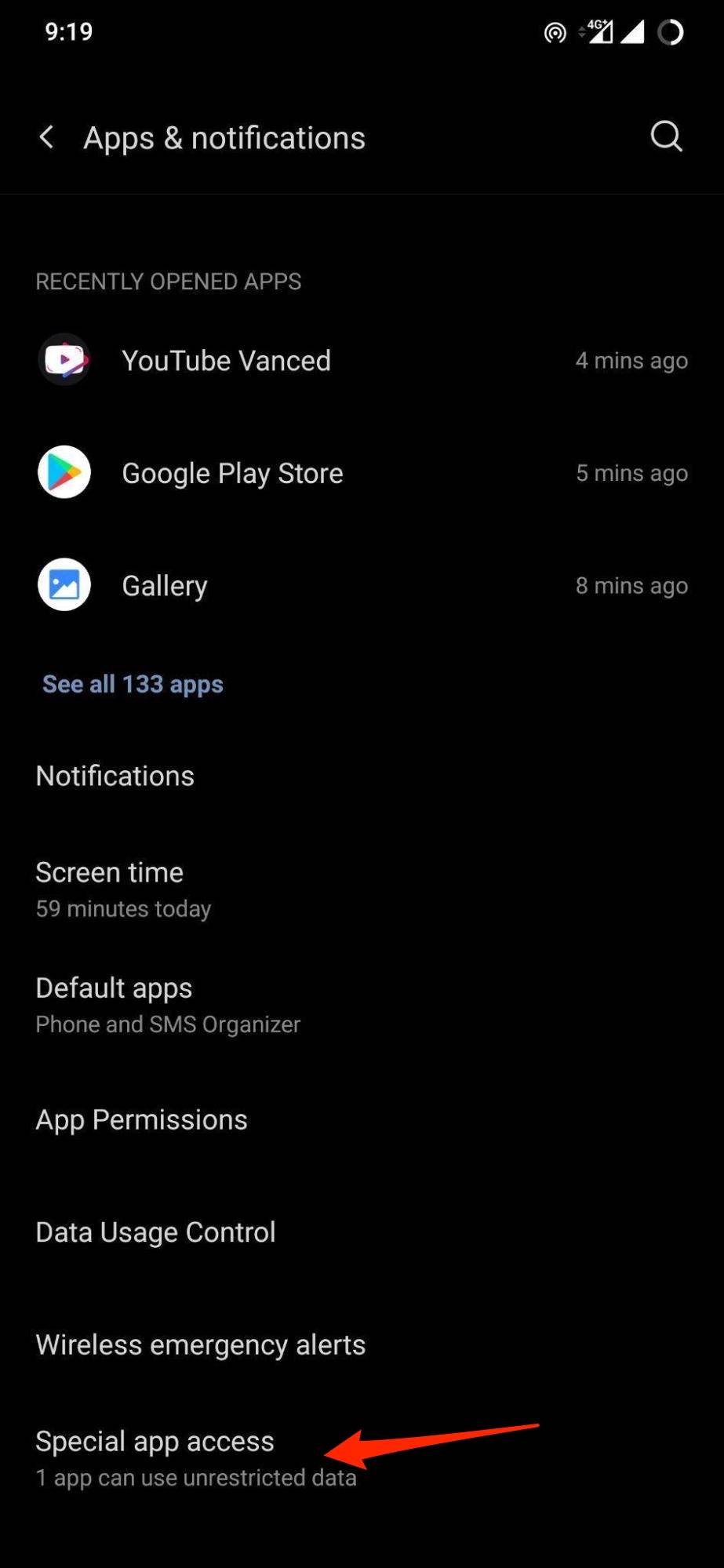The width and height of the screenshot is (724, 1568).
Task: Tap the Google Play Store icon
Action: (64, 472)
